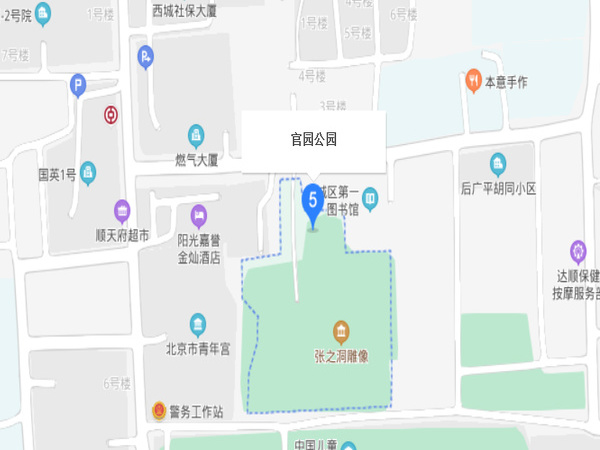The width and height of the screenshot is (600, 450).
Task: Open the 阳光嘉誉金灿酒店 hotel marker
Action: [199, 215]
